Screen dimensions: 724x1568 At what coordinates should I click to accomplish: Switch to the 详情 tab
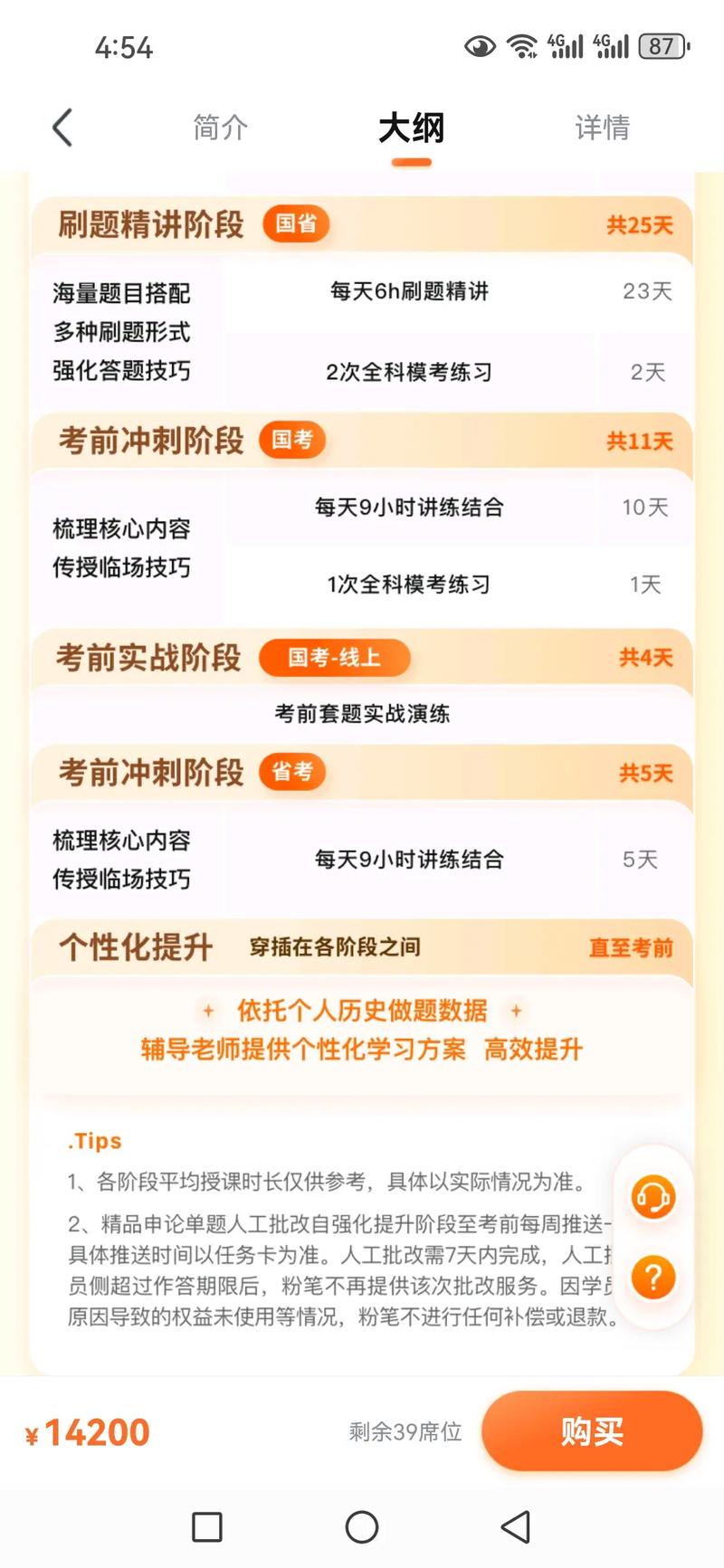point(599,128)
